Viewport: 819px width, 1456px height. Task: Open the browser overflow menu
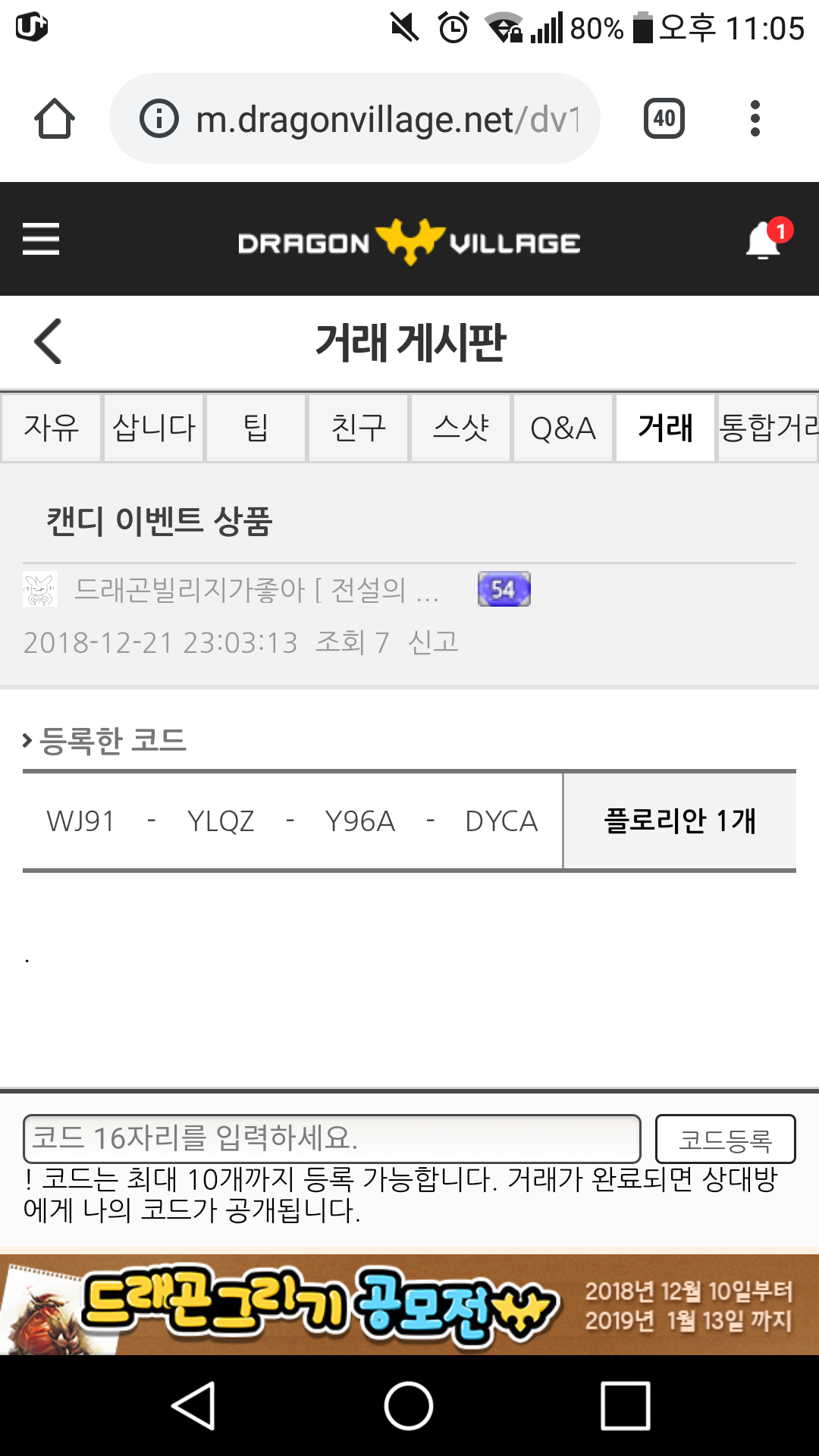(755, 118)
